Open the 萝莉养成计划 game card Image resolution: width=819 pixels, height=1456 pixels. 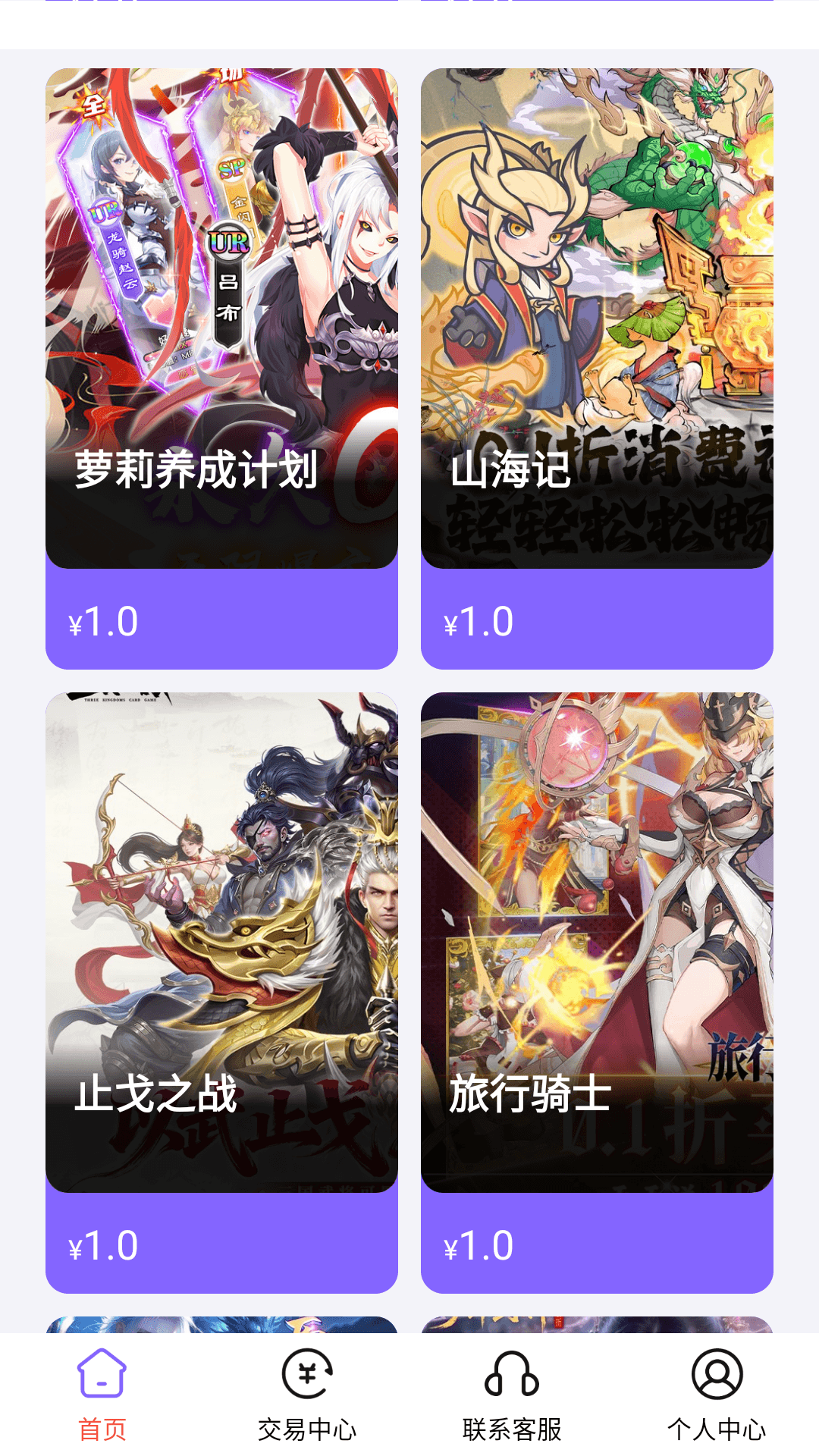pos(221,318)
